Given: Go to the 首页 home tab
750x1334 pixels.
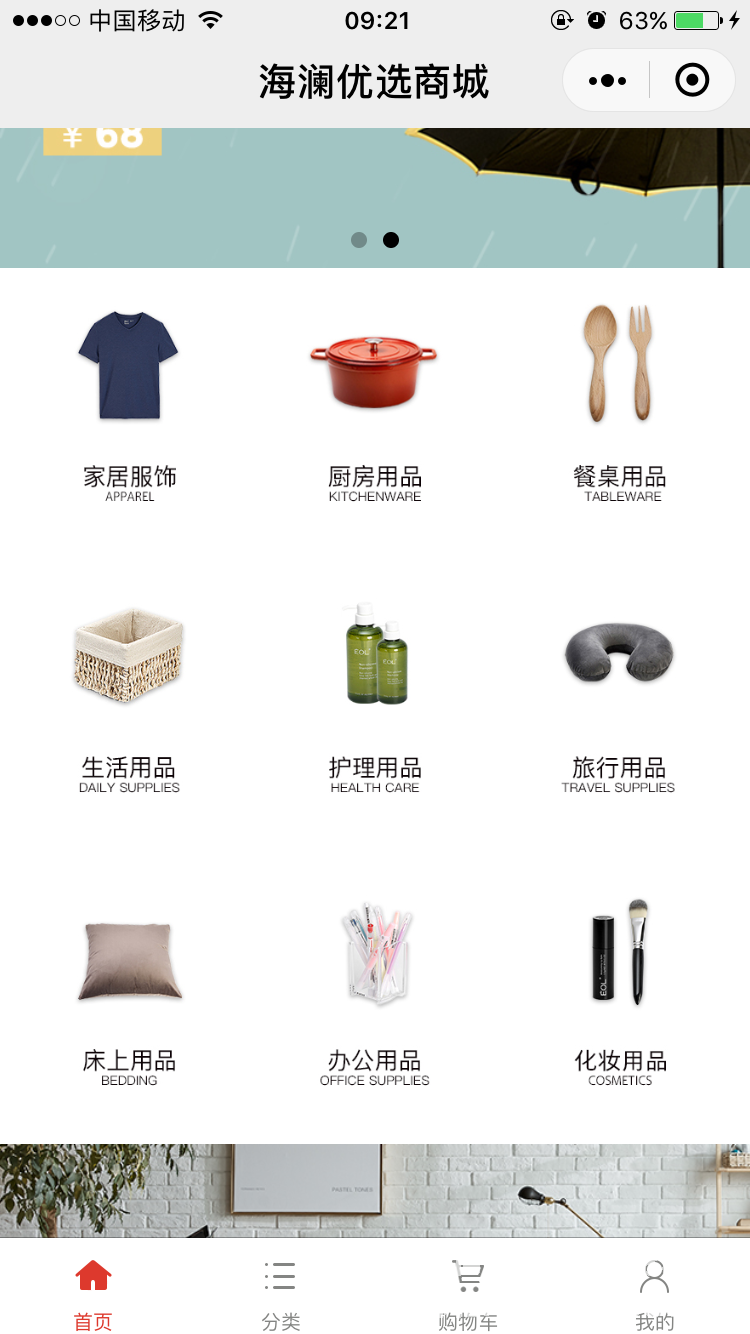Looking at the screenshot, I should [x=93, y=1294].
